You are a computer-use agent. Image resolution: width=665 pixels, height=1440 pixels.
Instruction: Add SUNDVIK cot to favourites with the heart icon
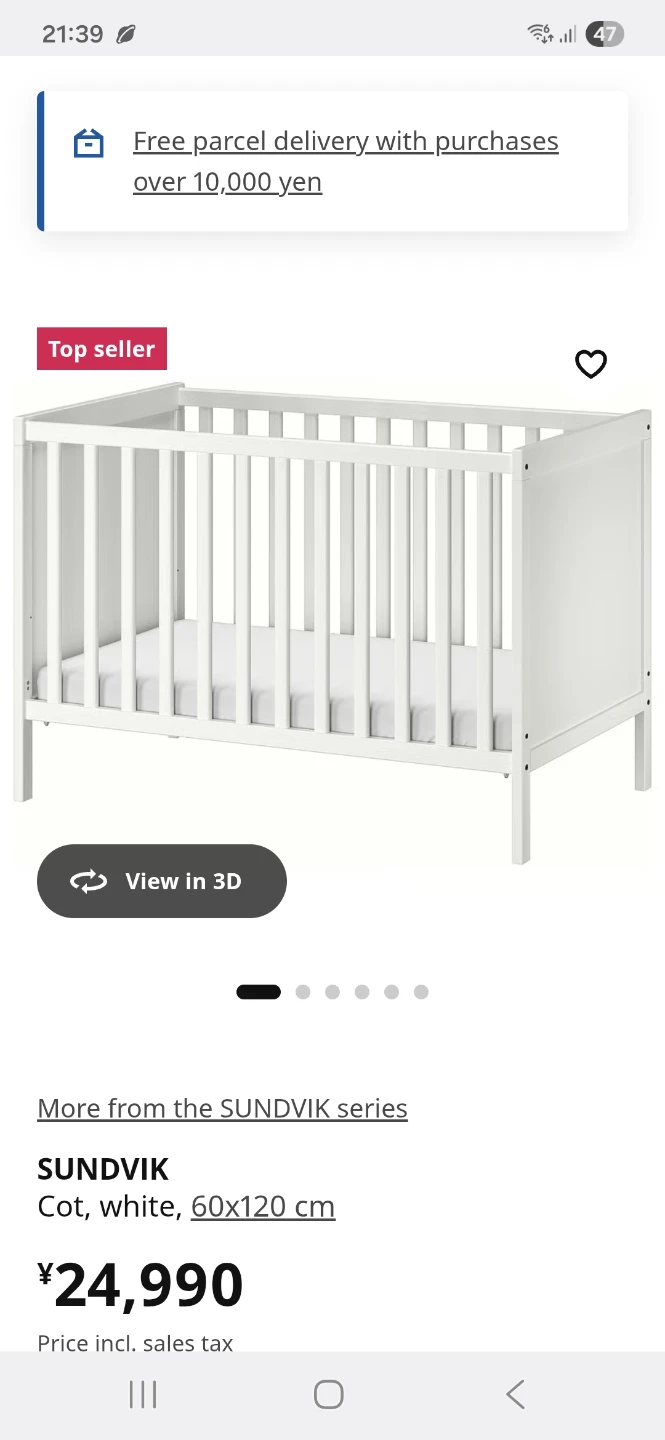pyautogui.click(x=591, y=364)
